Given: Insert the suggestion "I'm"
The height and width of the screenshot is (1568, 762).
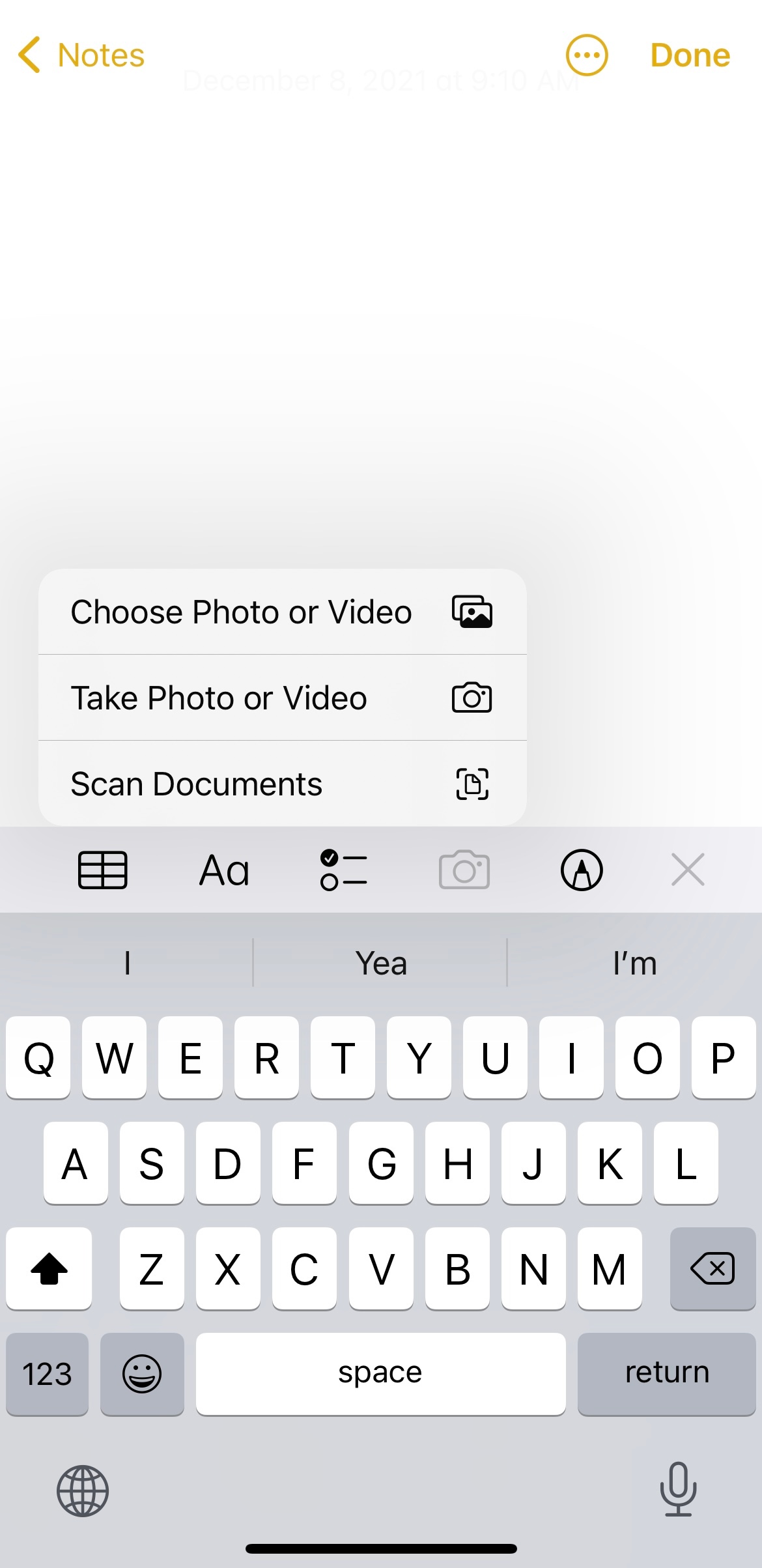Looking at the screenshot, I should tap(635, 963).
